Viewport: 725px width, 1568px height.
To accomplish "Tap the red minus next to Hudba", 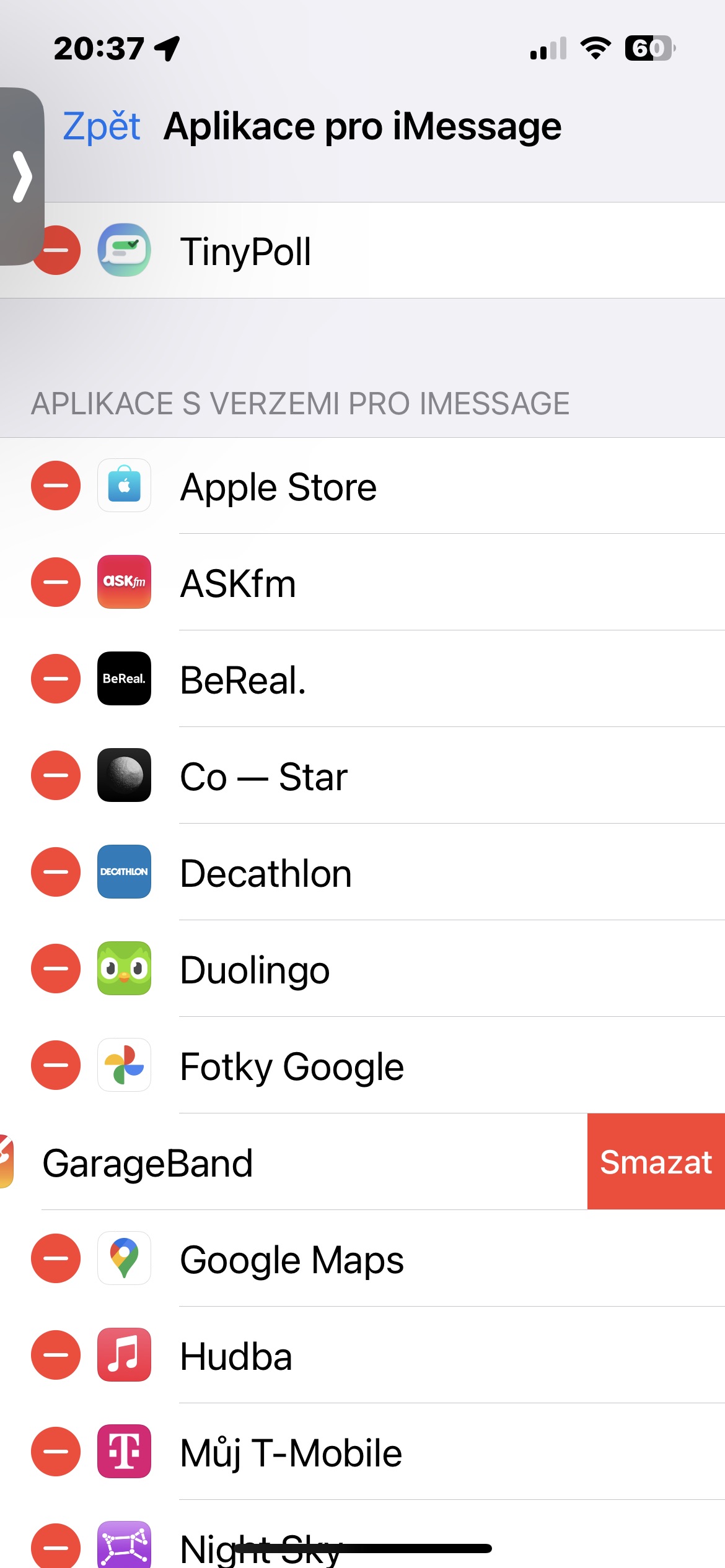I will tap(56, 1355).
